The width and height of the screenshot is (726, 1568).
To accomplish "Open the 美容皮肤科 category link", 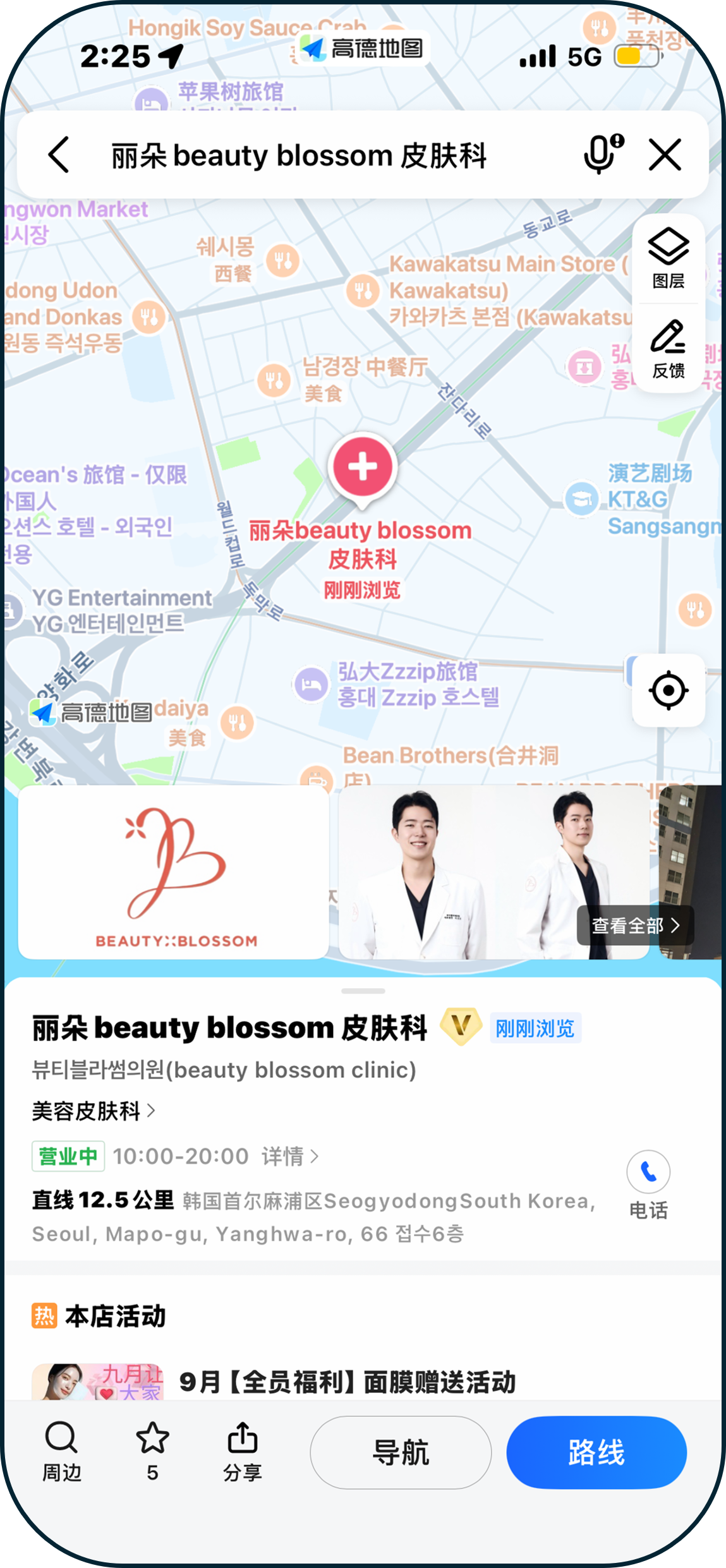I will [x=93, y=1111].
